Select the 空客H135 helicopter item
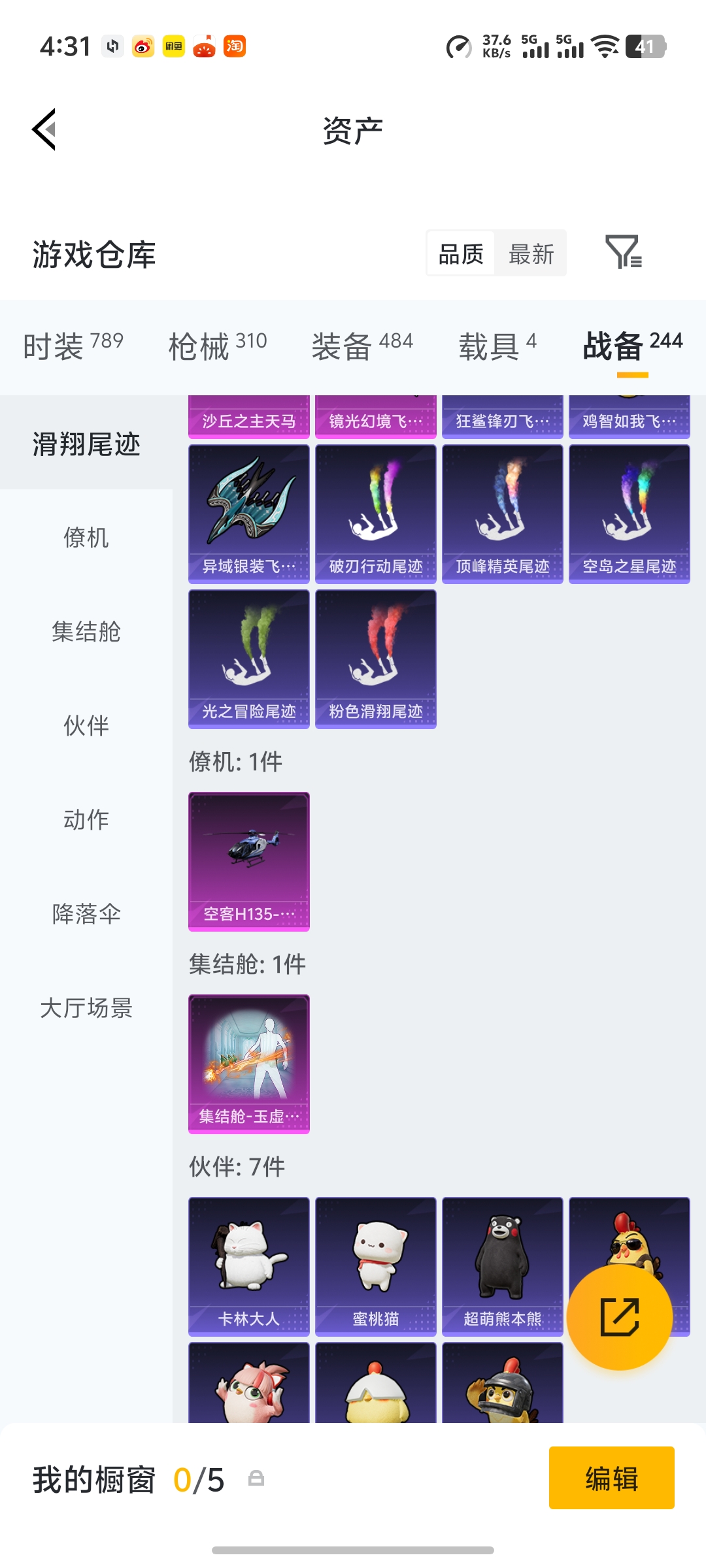The image size is (706, 1568). [x=248, y=861]
